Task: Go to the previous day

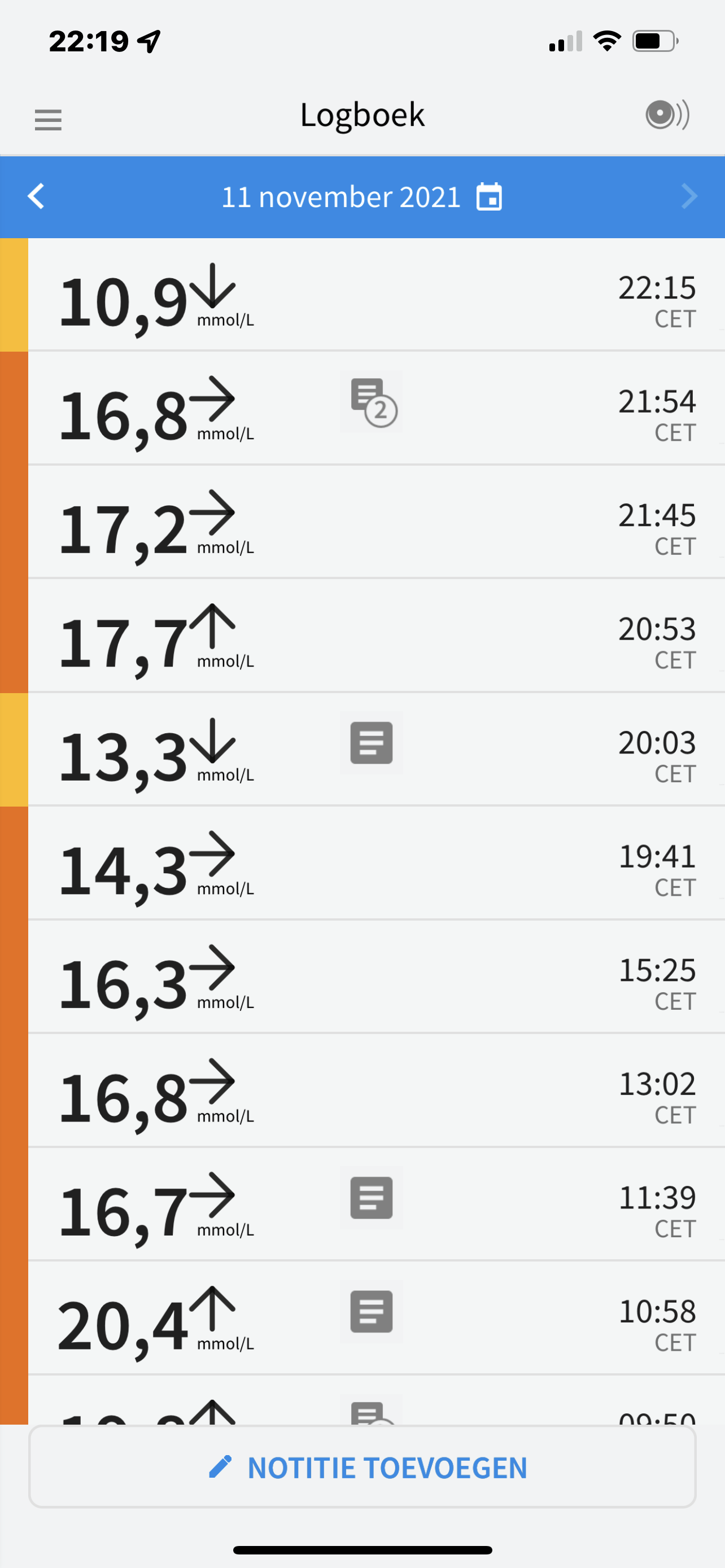Action: click(x=37, y=196)
